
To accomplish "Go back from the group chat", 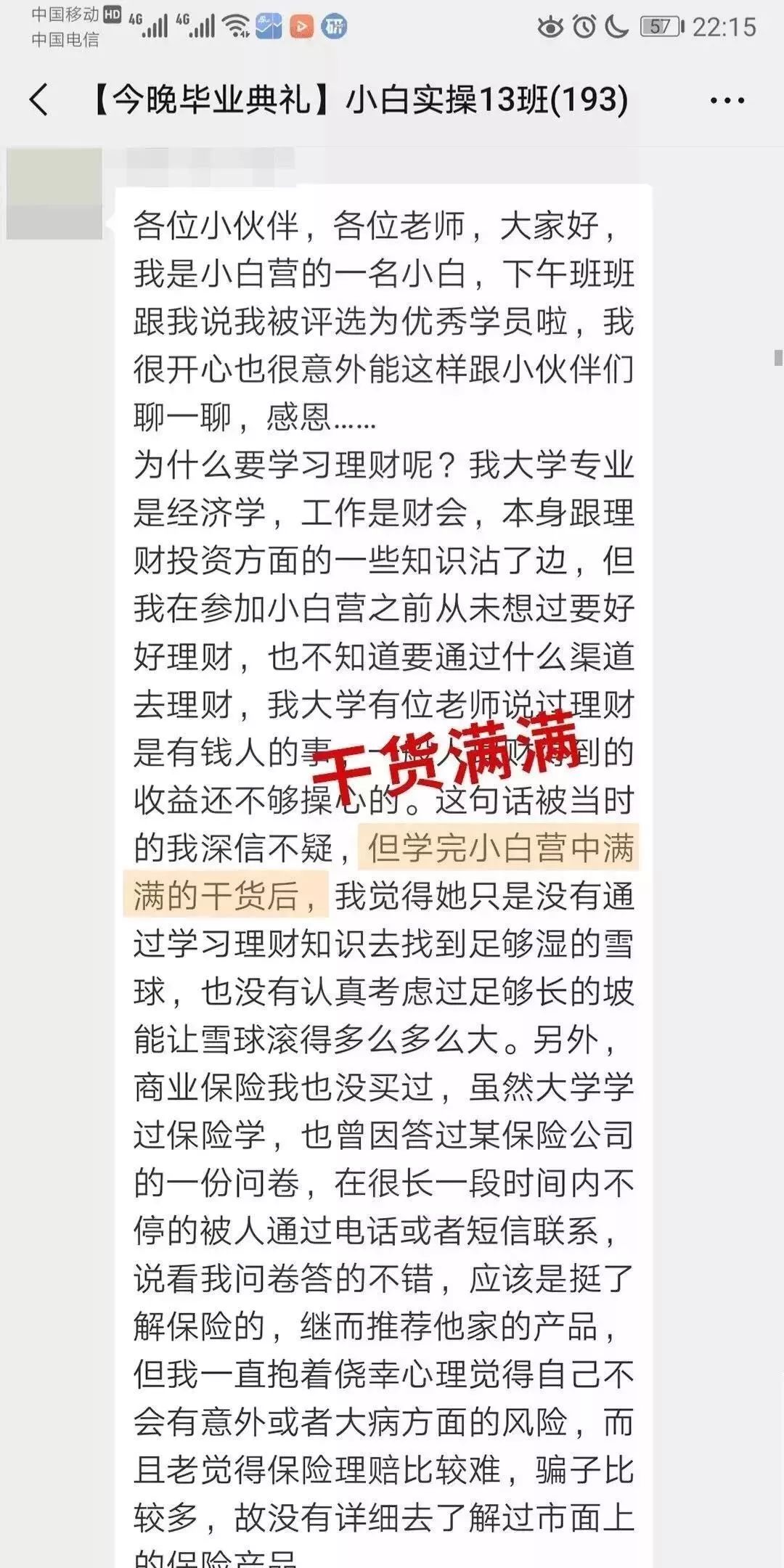I will 39,99.
